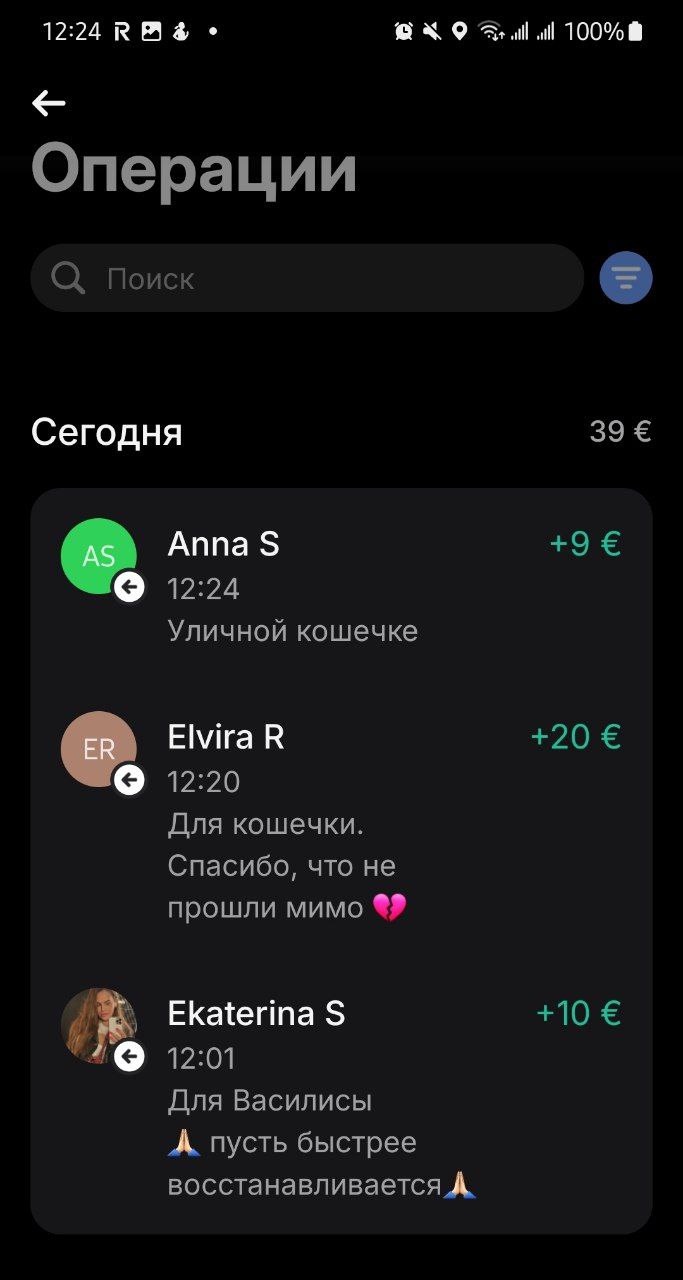
Task: Tap the Поиск search field
Action: [306, 278]
